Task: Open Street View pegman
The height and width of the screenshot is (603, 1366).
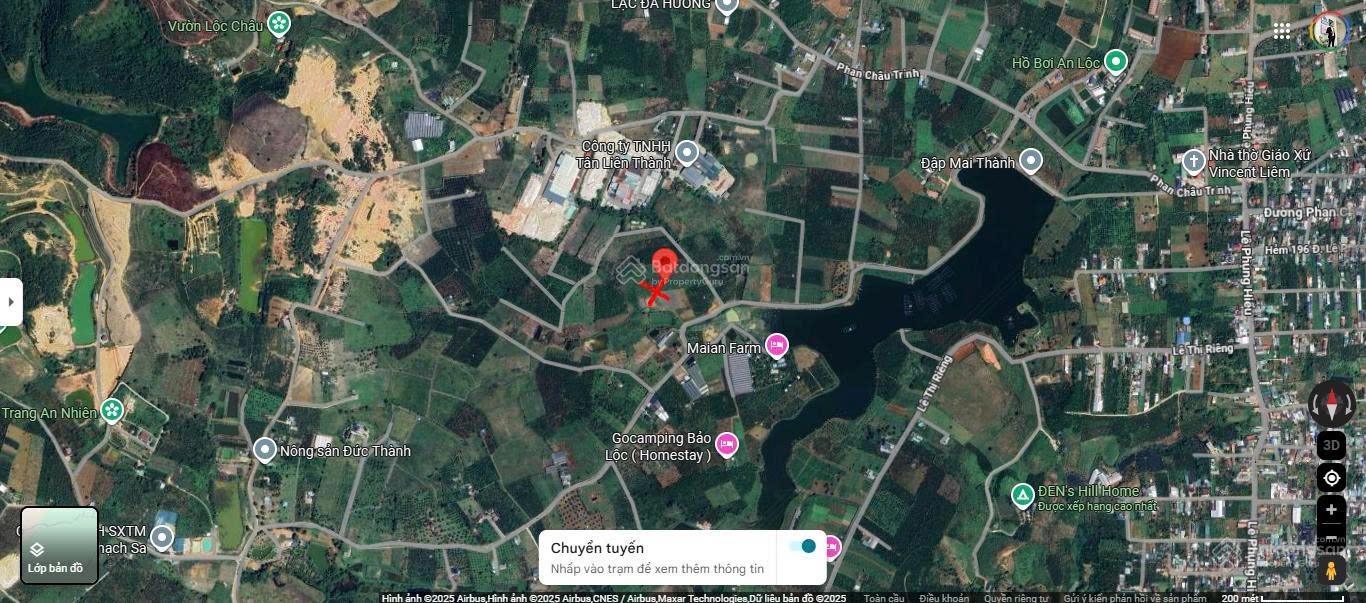Action: [1331, 571]
